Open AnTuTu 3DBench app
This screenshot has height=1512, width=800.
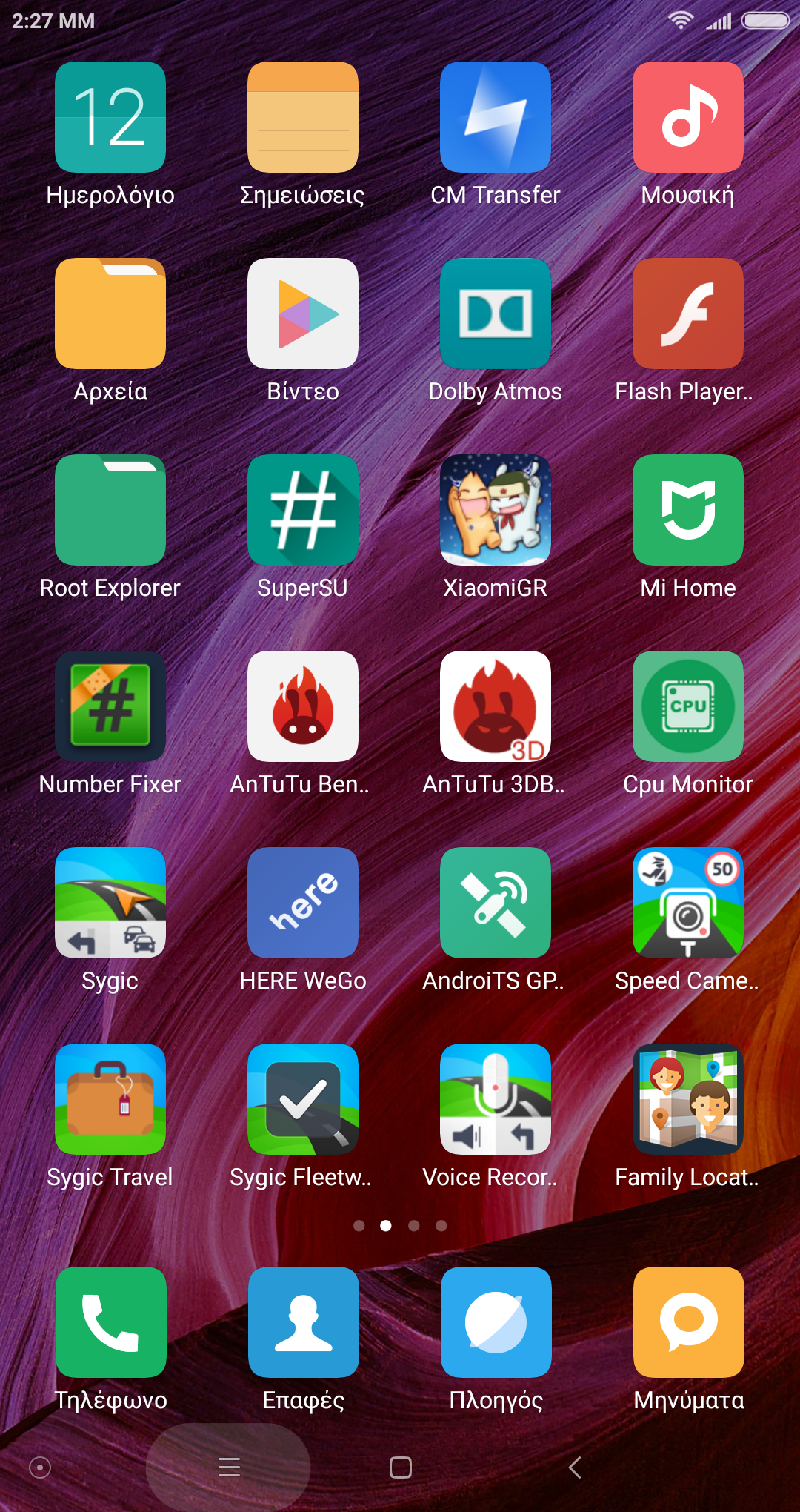(x=496, y=706)
